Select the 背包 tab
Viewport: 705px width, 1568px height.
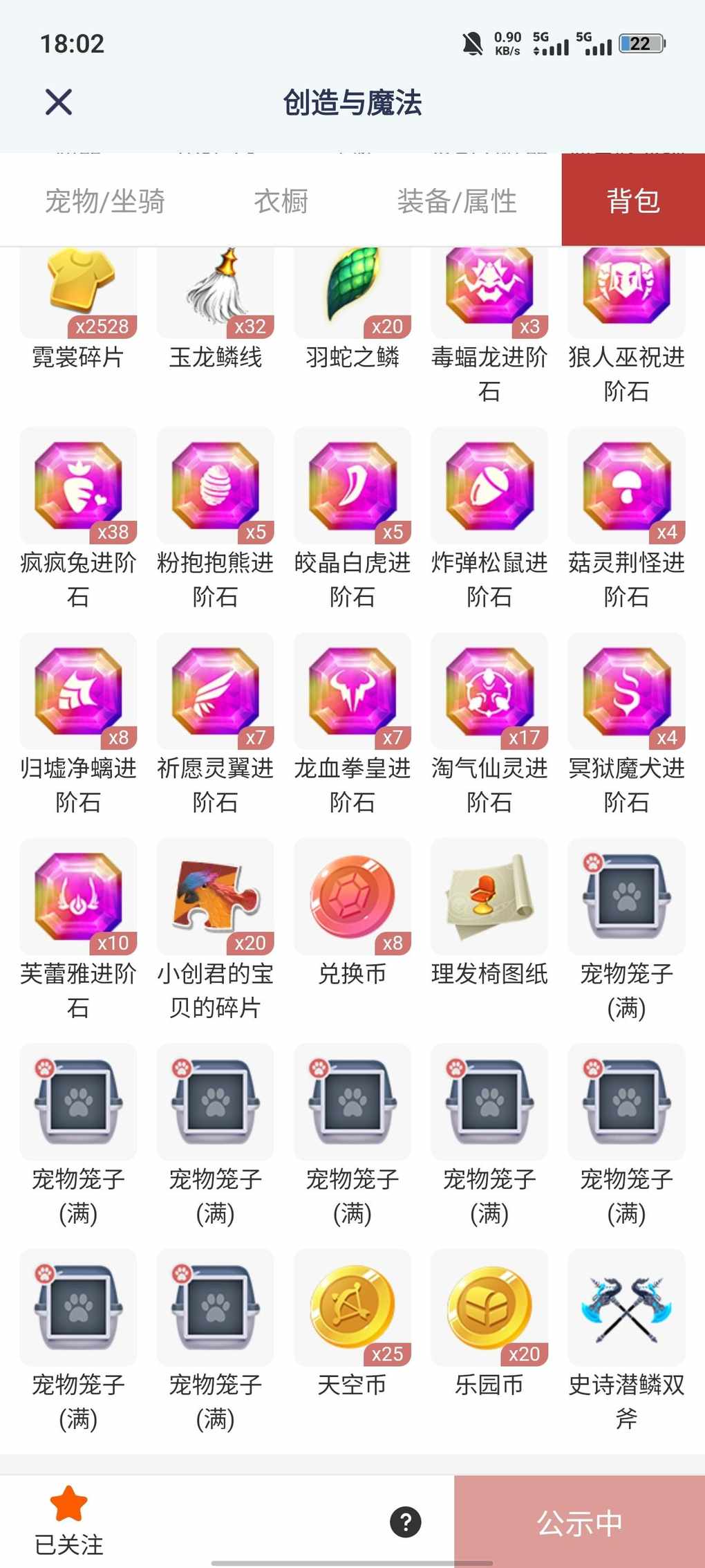click(x=633, y=201)
